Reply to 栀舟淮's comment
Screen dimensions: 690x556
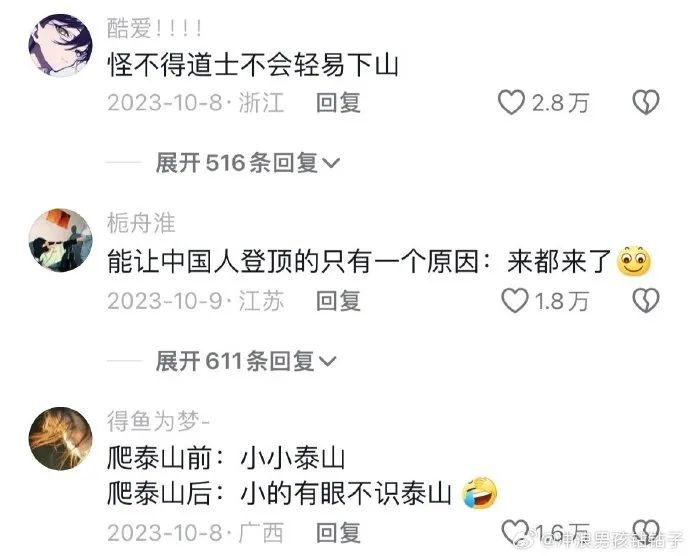click(338, 299)
